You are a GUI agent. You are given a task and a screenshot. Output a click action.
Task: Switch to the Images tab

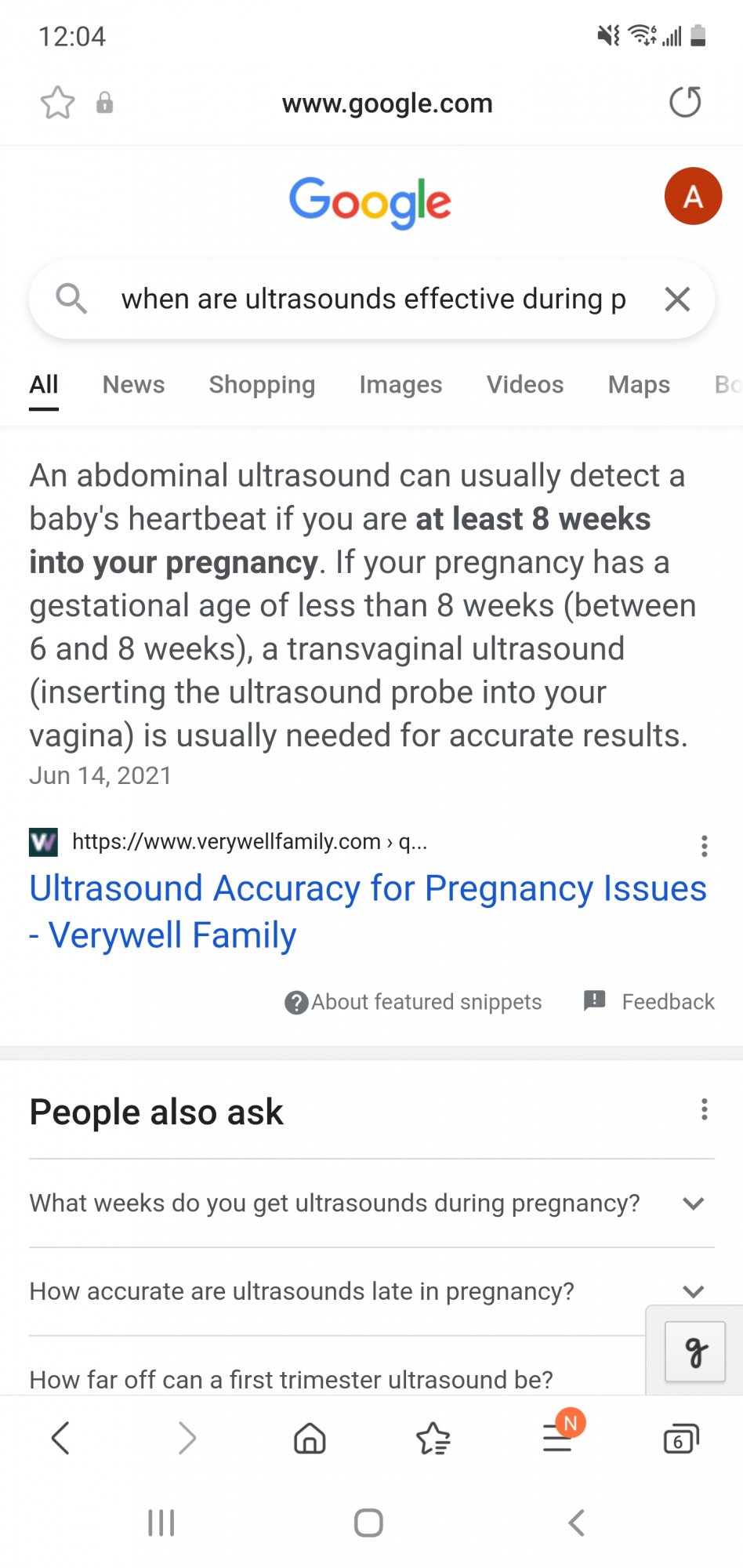tap(400, 384)
